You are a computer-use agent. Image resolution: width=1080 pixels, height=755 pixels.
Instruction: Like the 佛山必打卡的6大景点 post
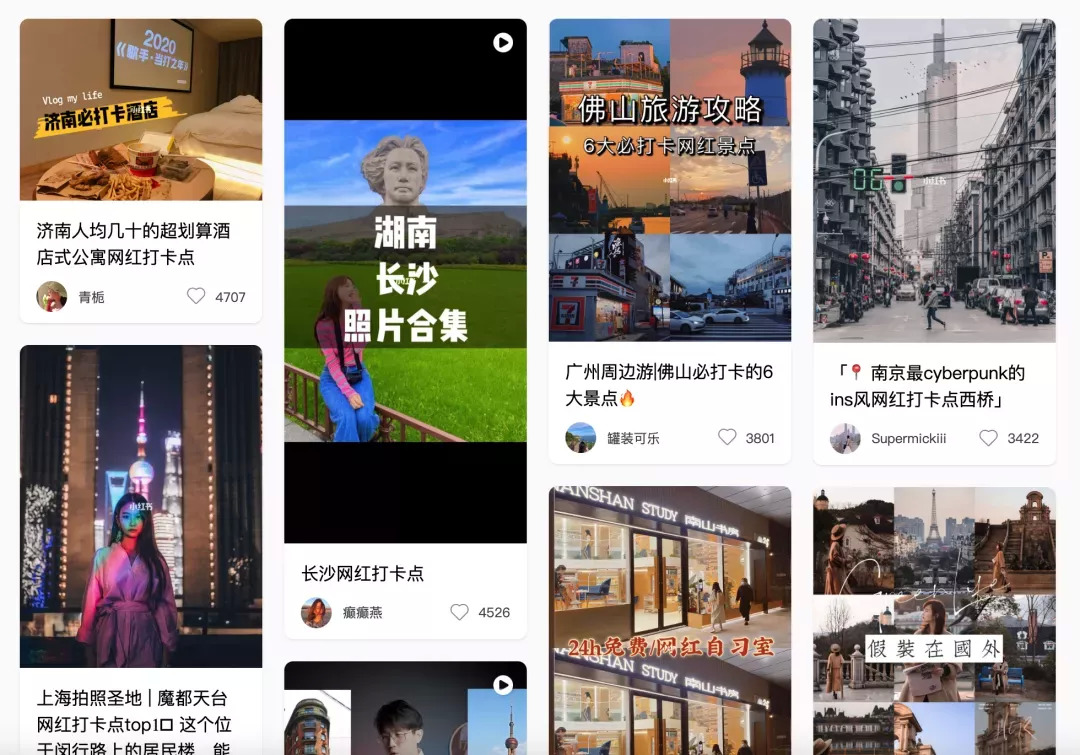(x=727, y=437)
